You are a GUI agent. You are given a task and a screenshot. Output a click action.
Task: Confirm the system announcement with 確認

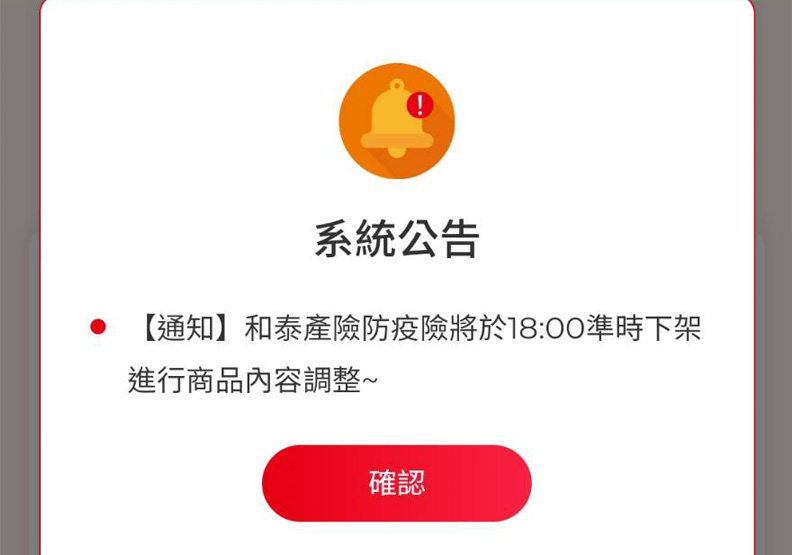pyautogui.click(x=397, y=483)
